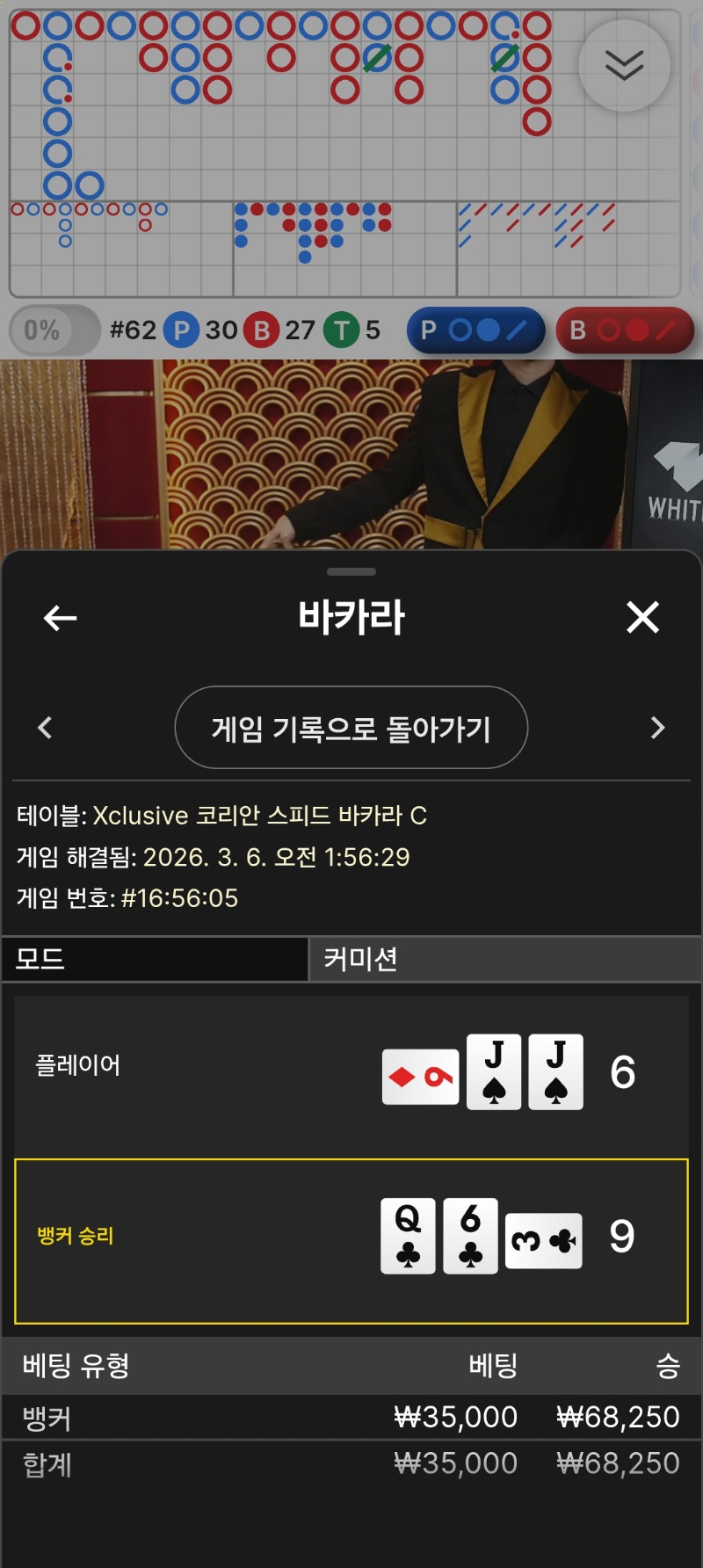Screen dimensions: 703x1568
Task: Close the 바카라 history panel
Action: 642,617
